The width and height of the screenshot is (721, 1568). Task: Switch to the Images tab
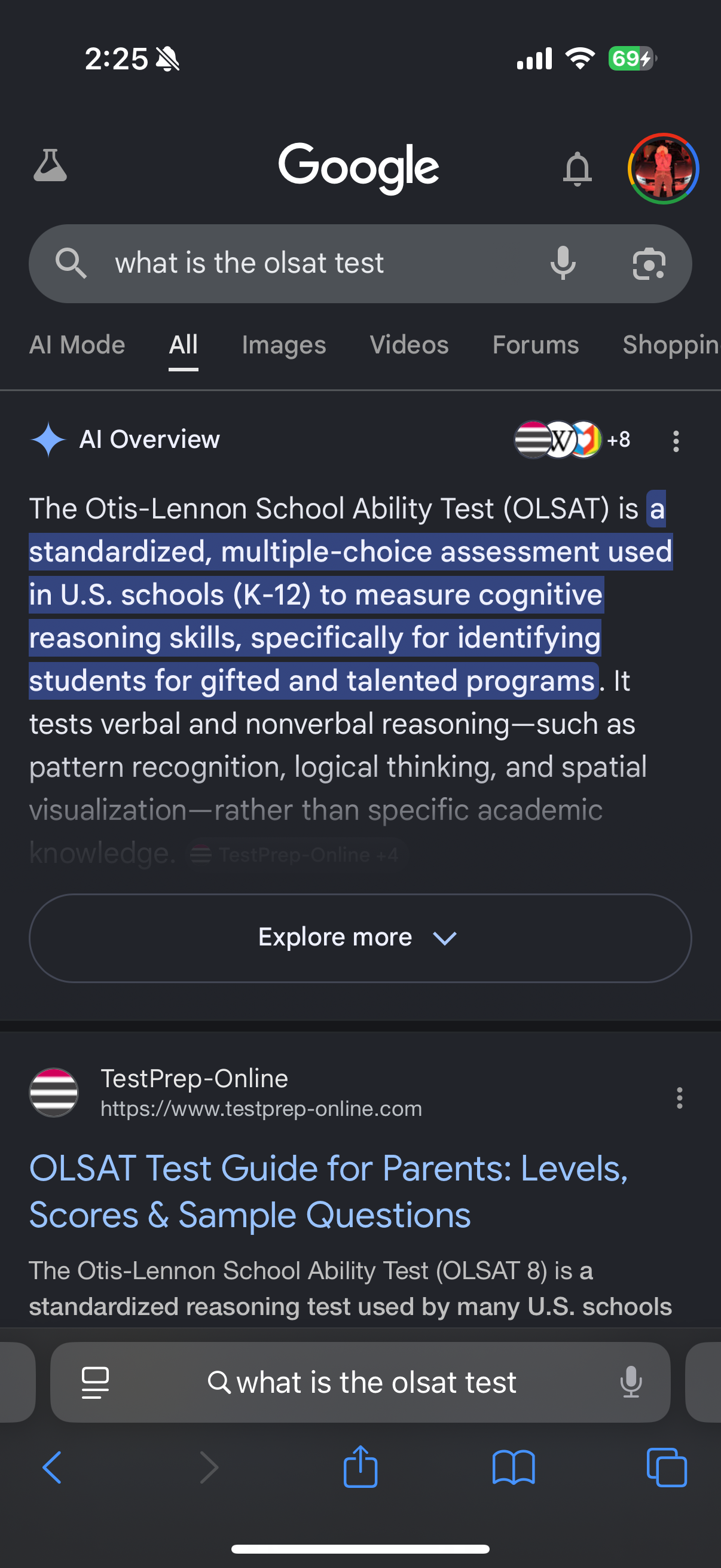(x=284, y=345)
